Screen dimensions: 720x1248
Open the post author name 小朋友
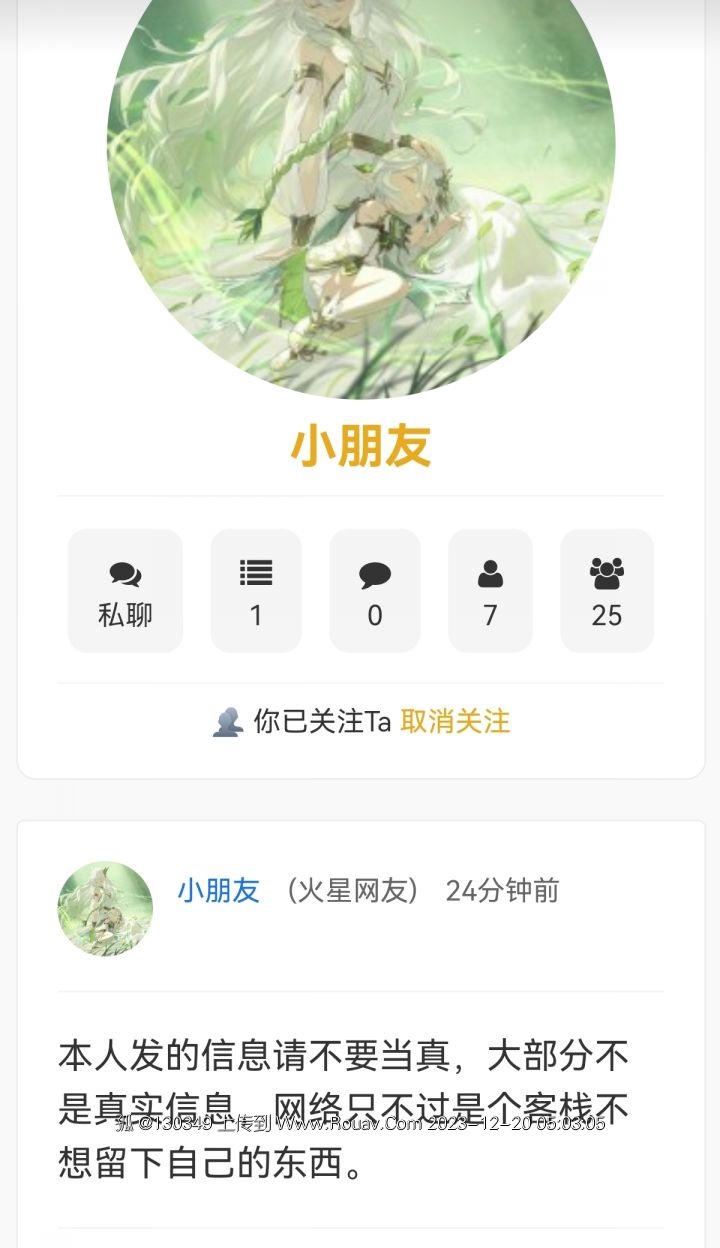tap(218, 890)
